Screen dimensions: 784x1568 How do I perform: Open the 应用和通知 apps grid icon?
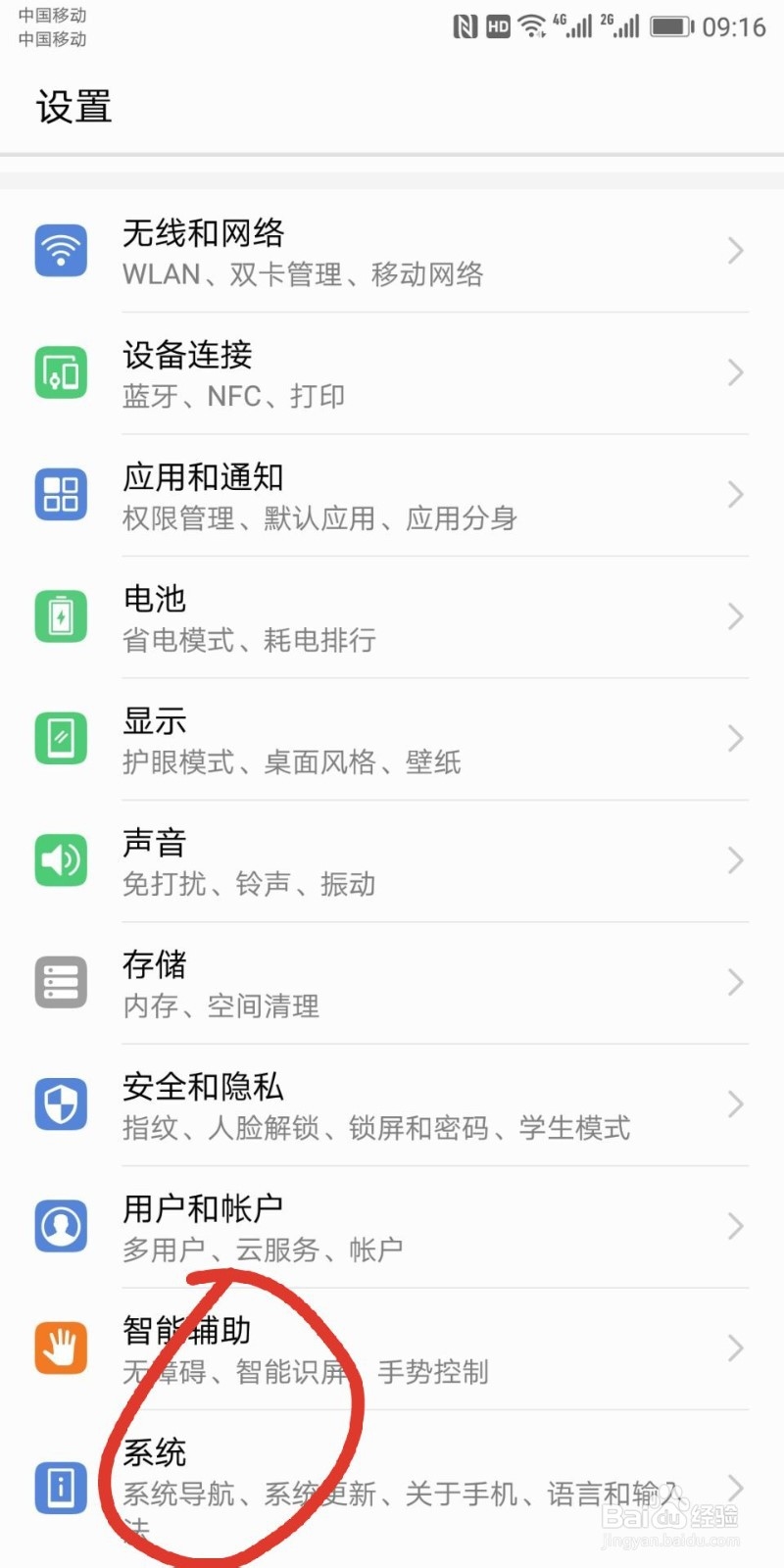[x=61, y=495]
